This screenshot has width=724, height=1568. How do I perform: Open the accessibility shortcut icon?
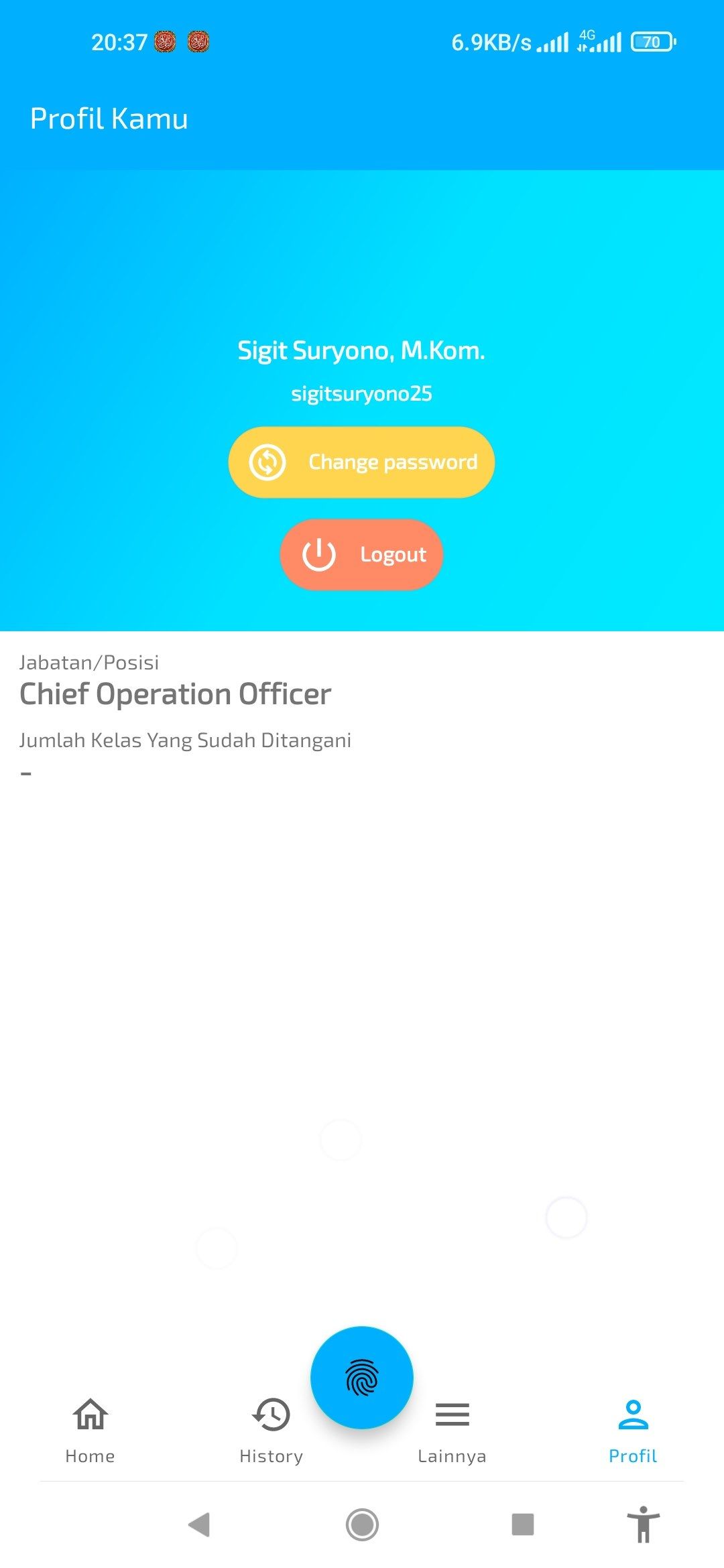tap(644, 1524)
